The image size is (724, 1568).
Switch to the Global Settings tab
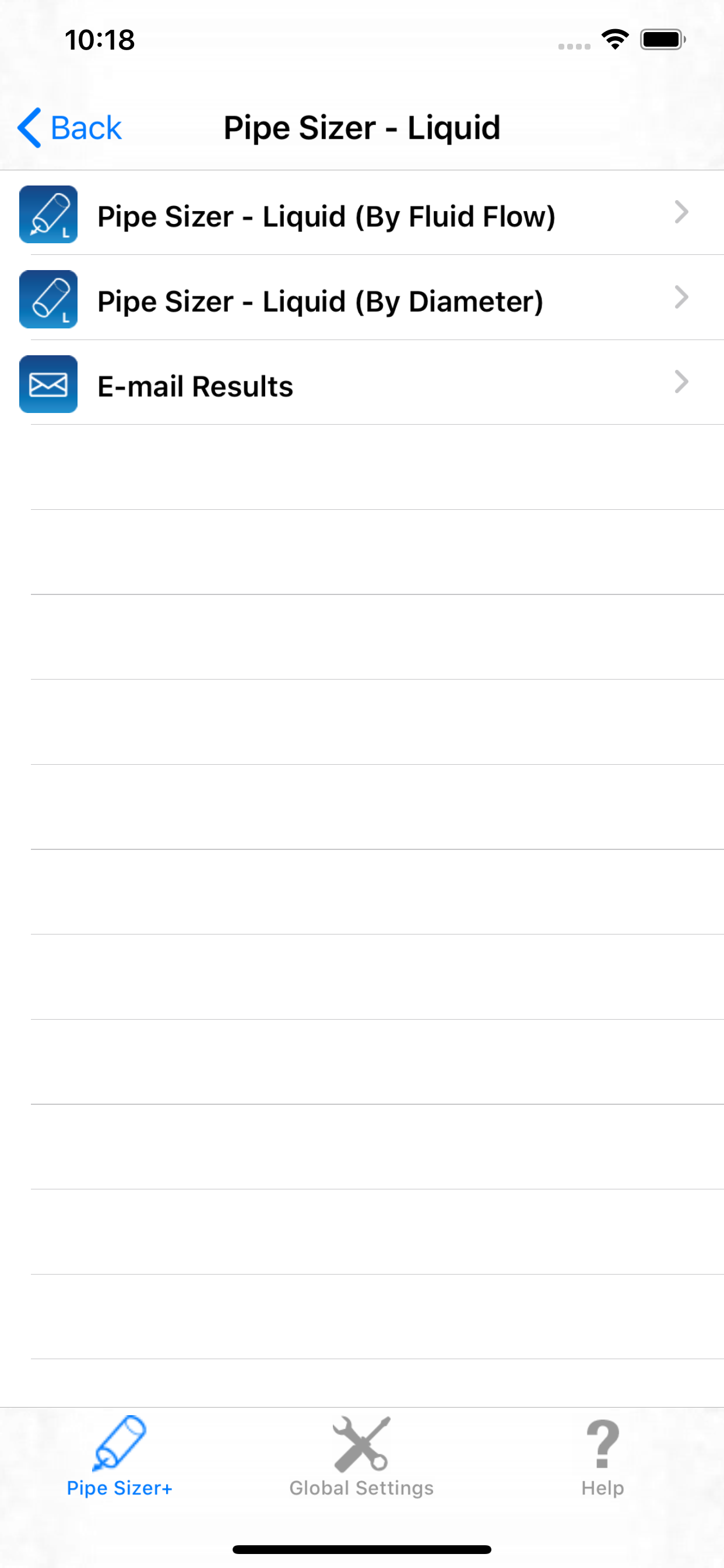[x=361, y=1457]
